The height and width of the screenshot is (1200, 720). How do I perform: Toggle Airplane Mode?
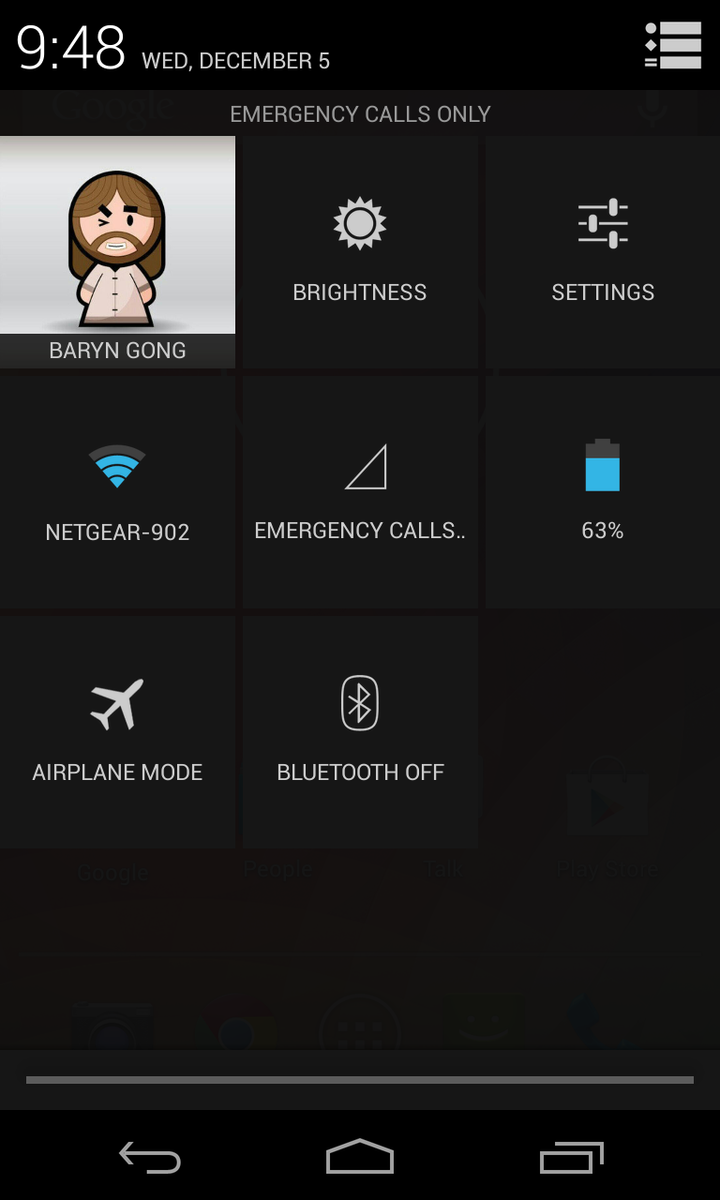click(117, 732)
